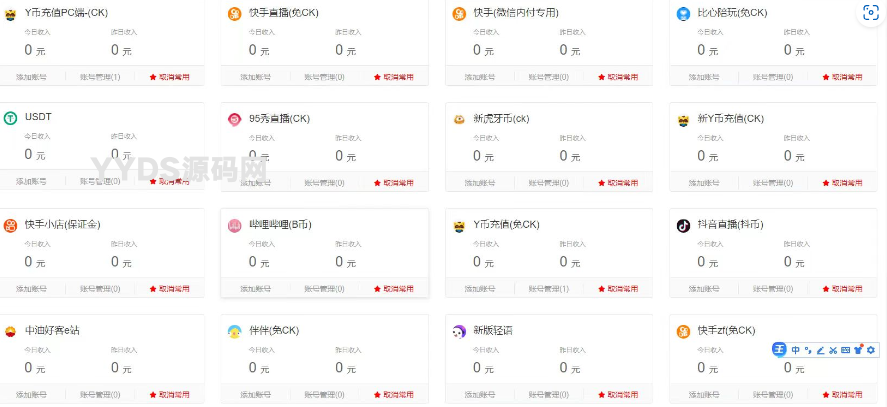Tap 取消常用 on the 新版轻语 card
This screenshot has height=407, width=887.
click(617, 394)
